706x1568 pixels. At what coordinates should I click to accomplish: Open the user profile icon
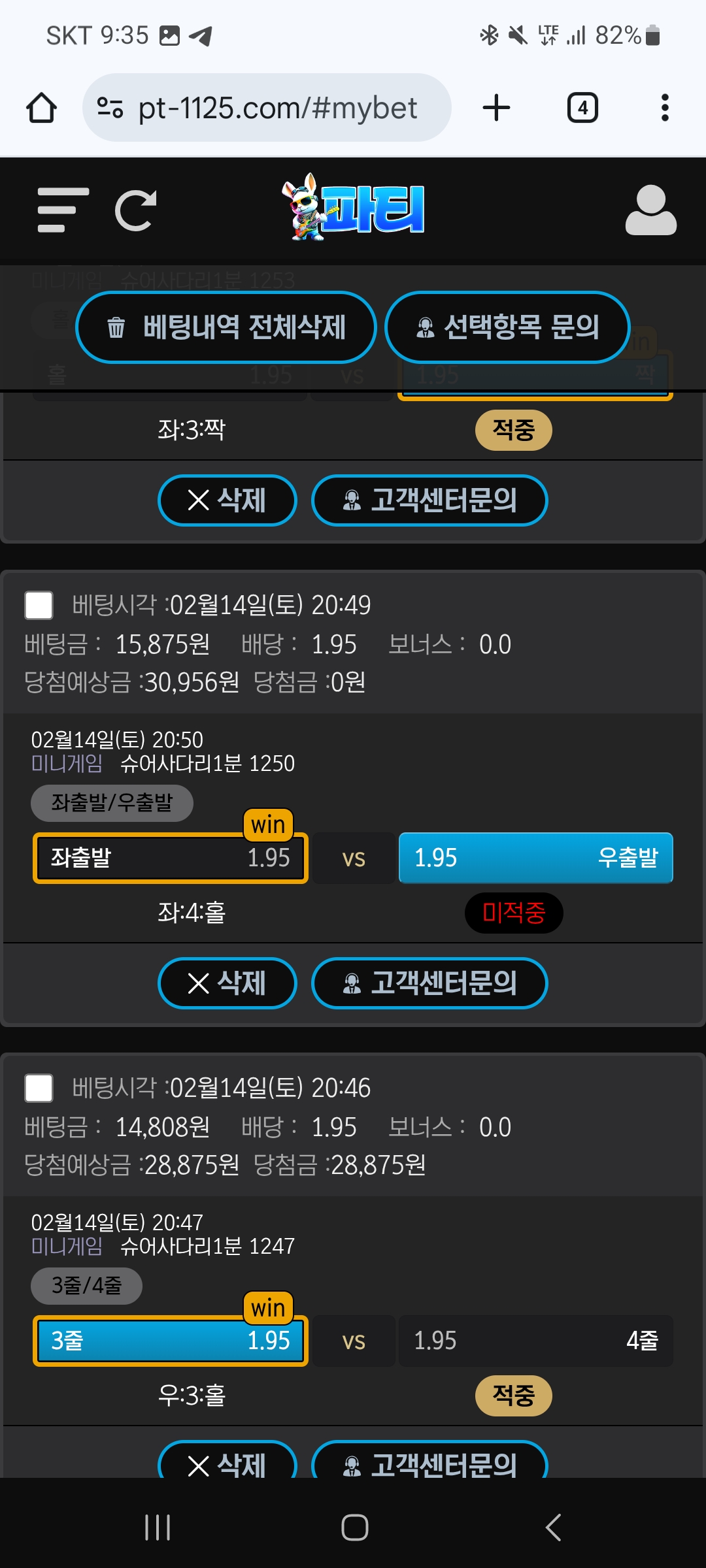[x=650, y=210]
